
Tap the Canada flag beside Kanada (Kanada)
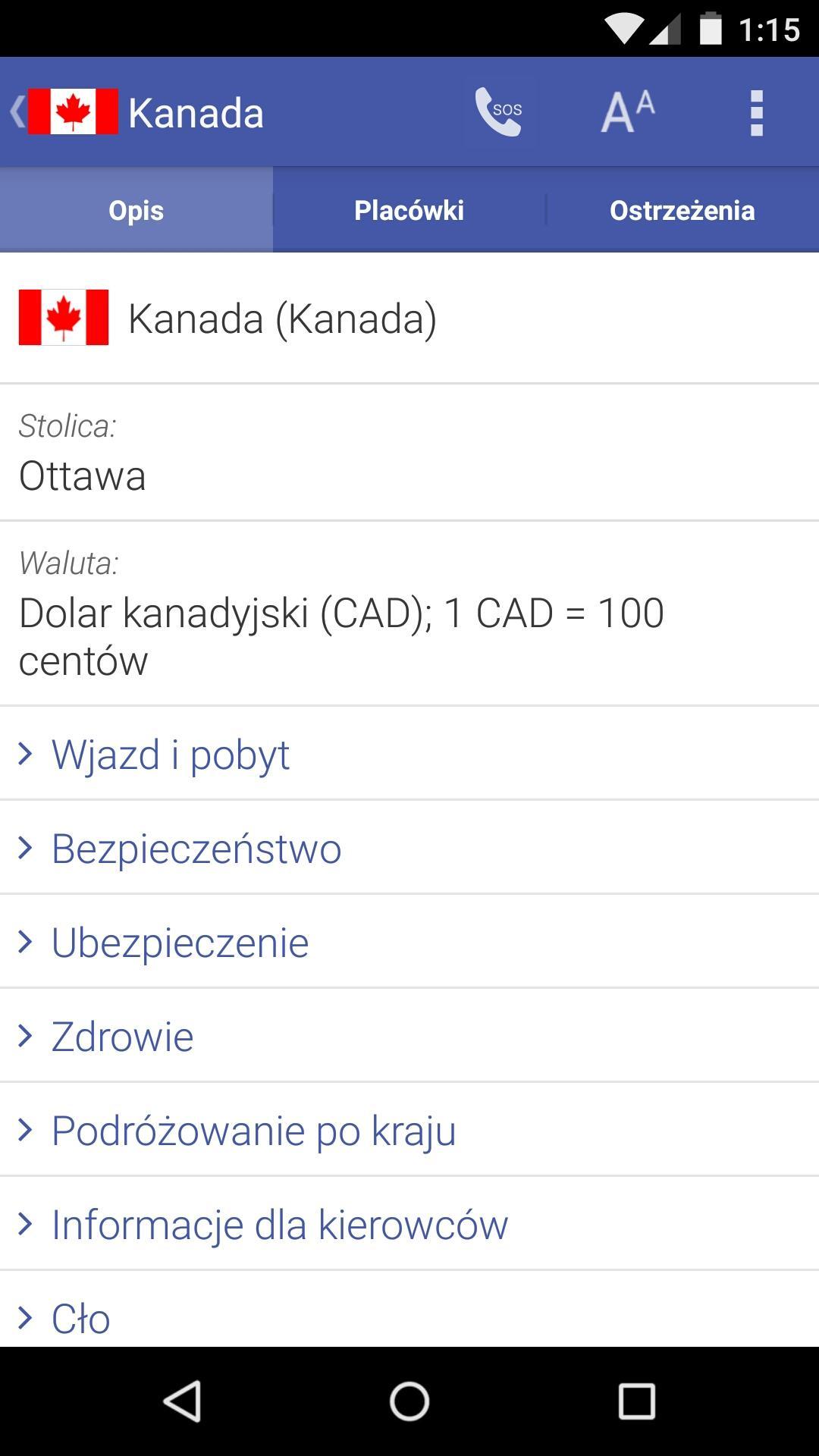(x=64, y=318)
